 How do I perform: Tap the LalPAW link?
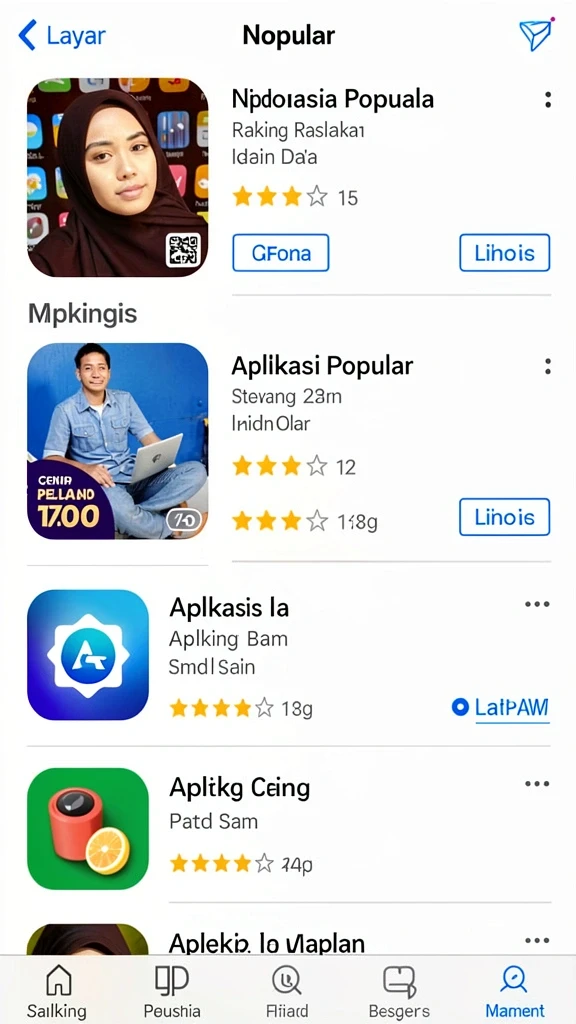coord(500,707)
